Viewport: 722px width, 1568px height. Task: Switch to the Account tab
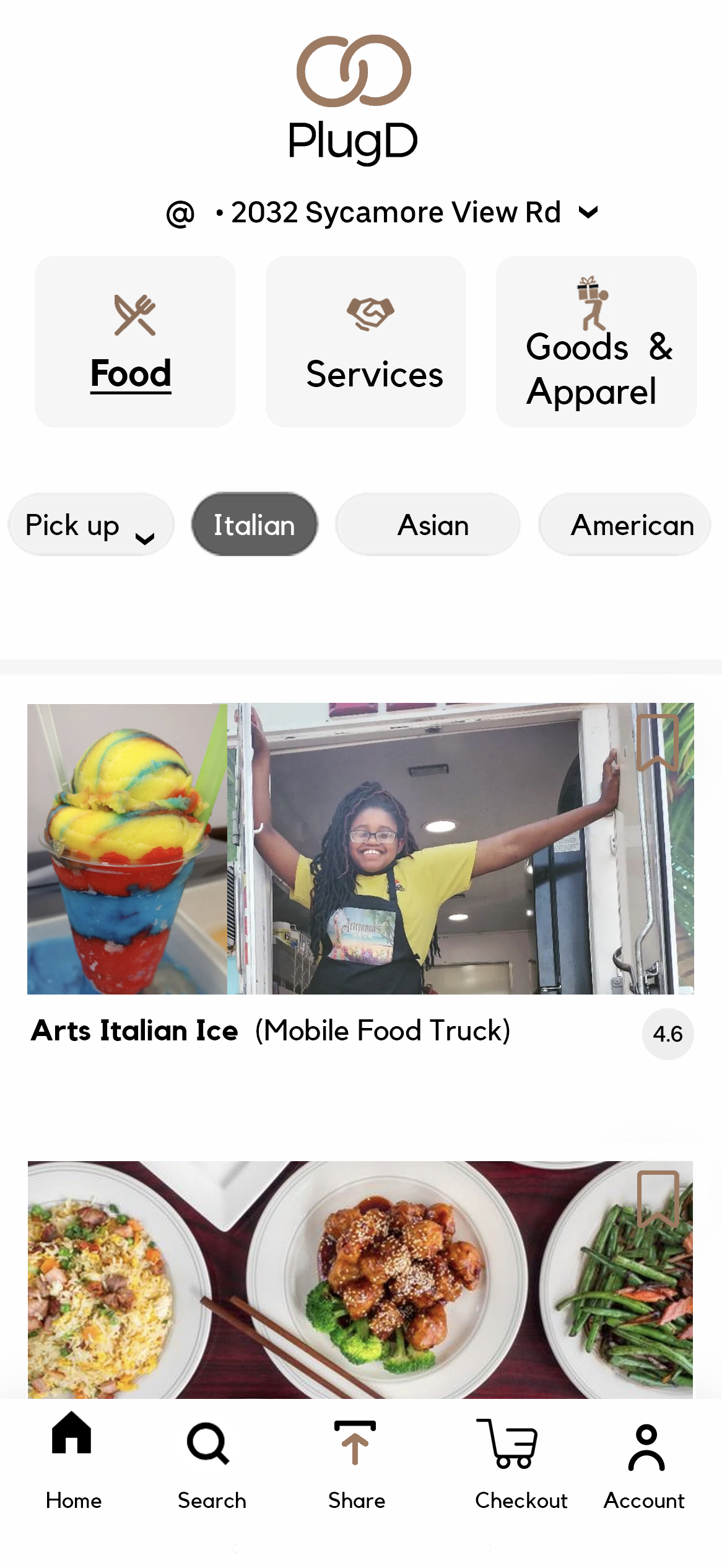click(x=645, y=1461)
